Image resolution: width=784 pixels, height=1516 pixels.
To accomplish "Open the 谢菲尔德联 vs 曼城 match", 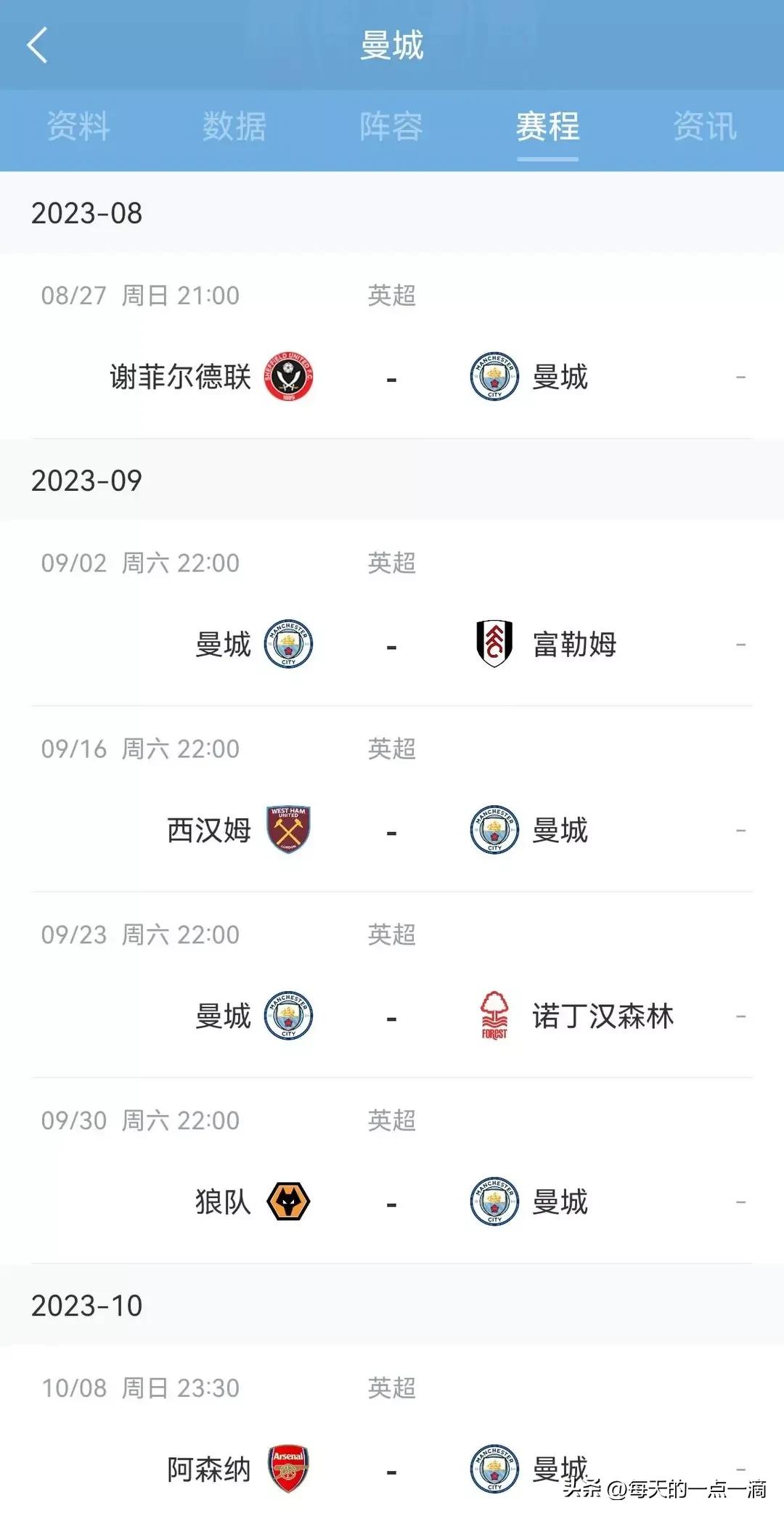I will click(392, 346).
